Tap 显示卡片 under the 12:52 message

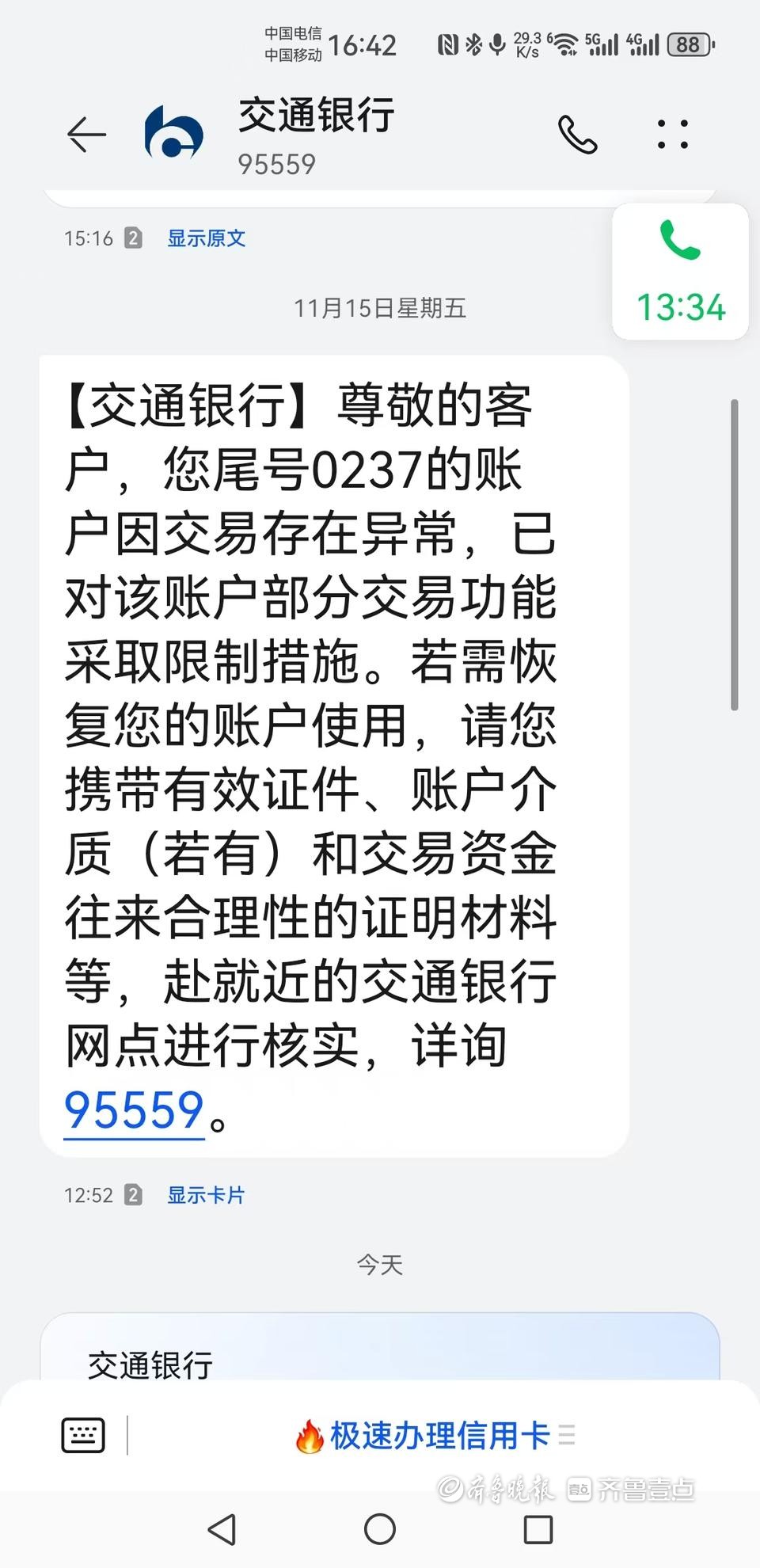point(207,1195)
